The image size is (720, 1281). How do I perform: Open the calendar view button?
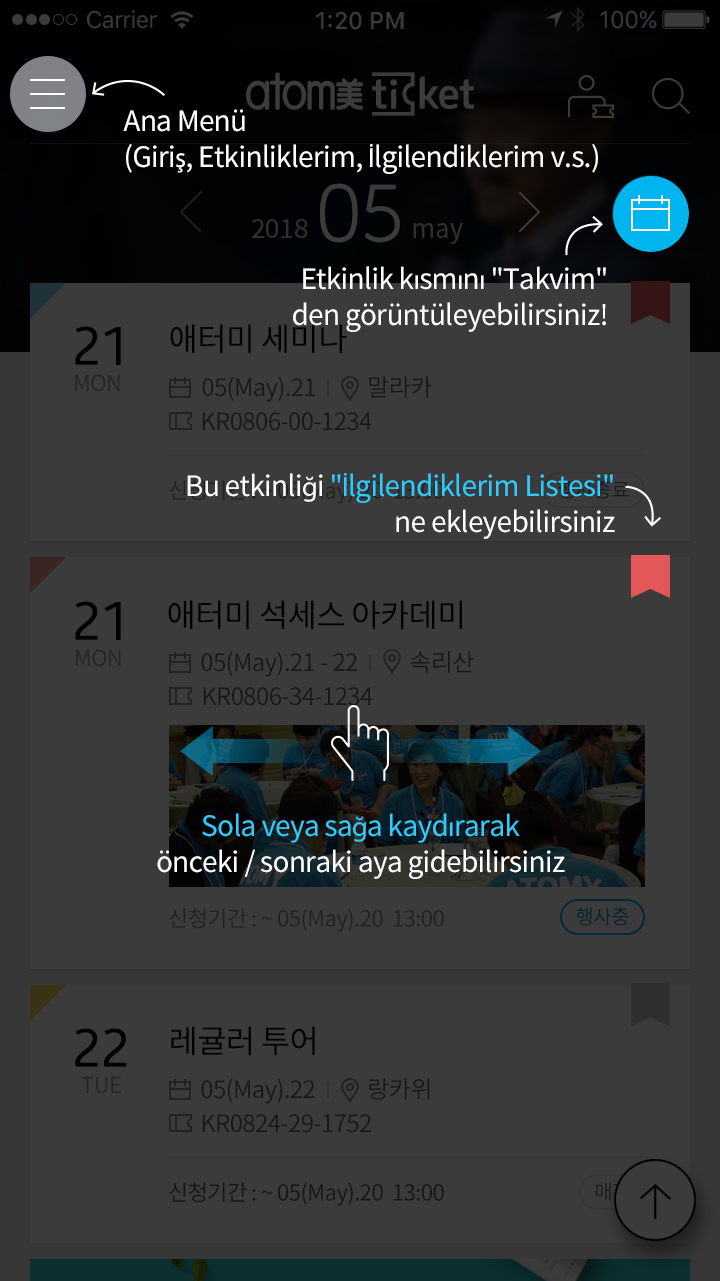click(650, 214)
